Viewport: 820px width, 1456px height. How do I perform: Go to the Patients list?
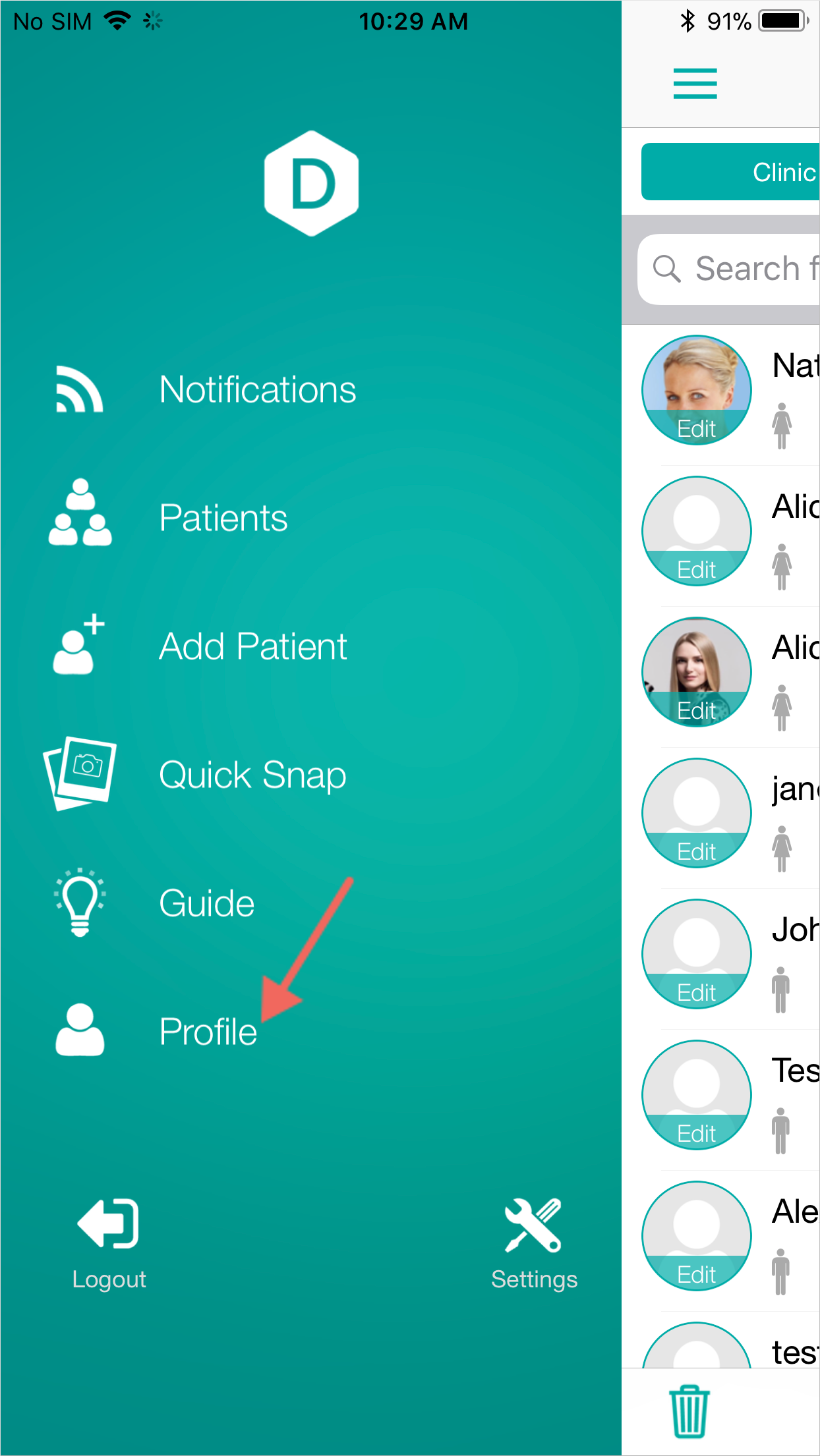point(223,518)
